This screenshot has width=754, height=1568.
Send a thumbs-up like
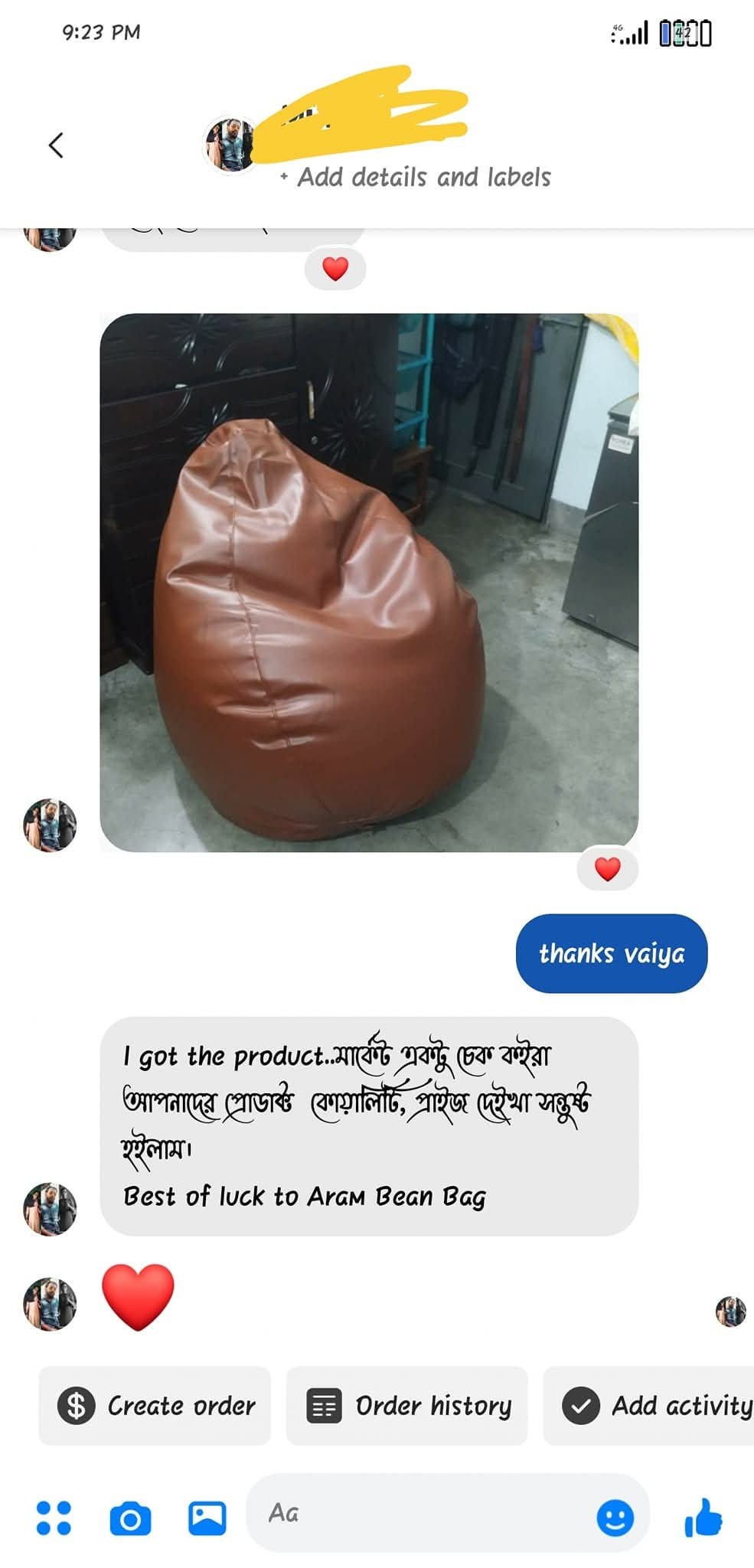703,1517
